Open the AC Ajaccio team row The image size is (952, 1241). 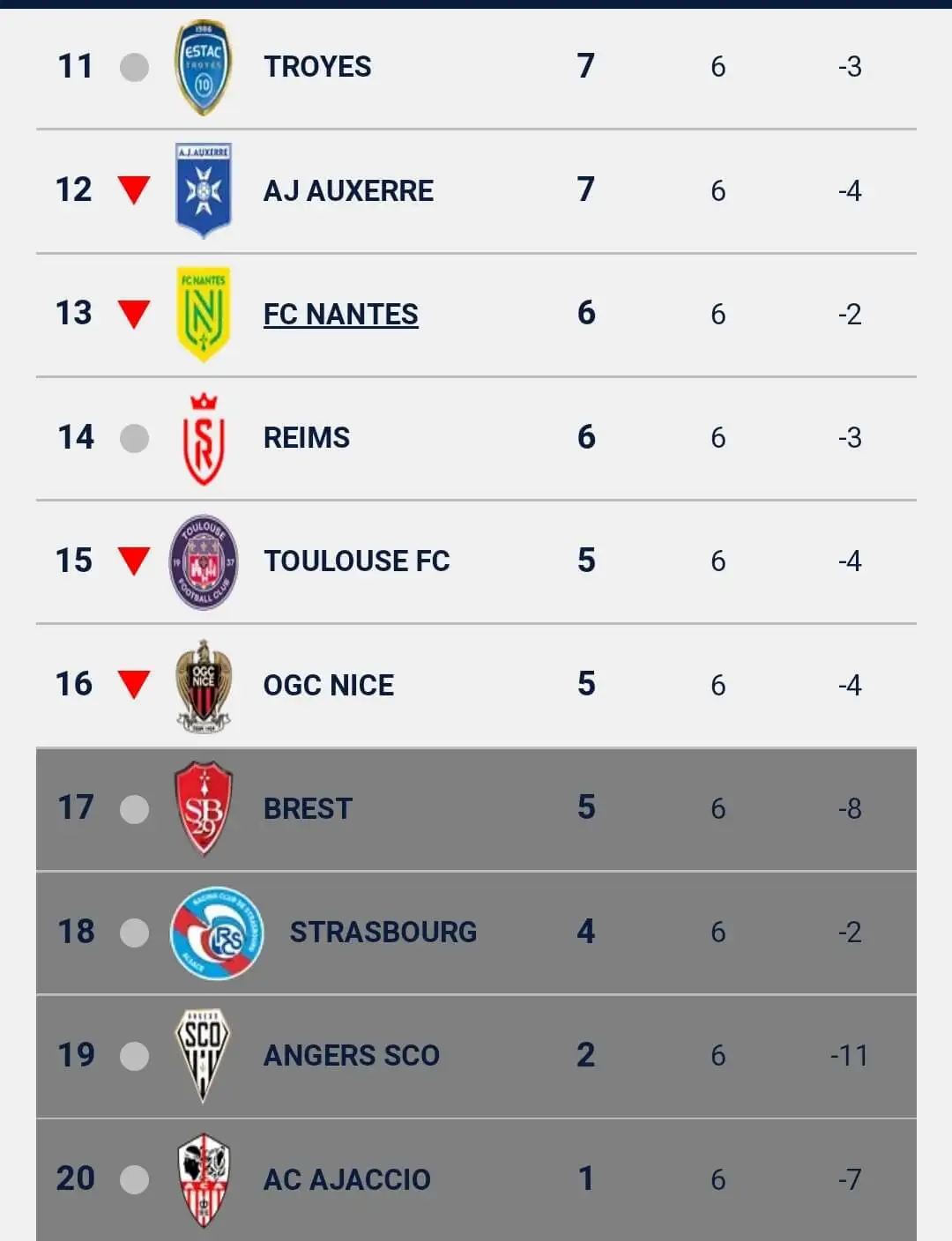(x=346, y=1179)
